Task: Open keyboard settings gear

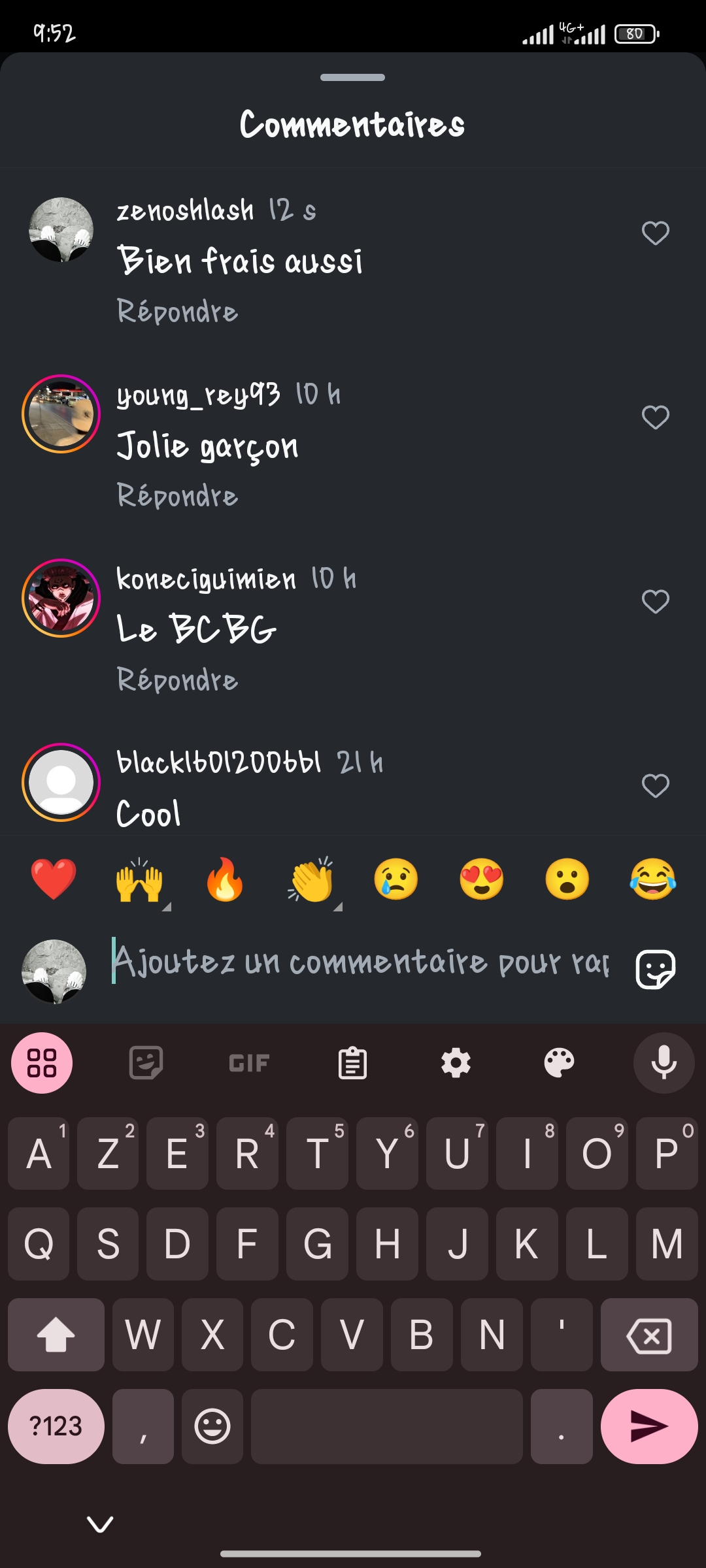Action: (x=456, y=1063)
